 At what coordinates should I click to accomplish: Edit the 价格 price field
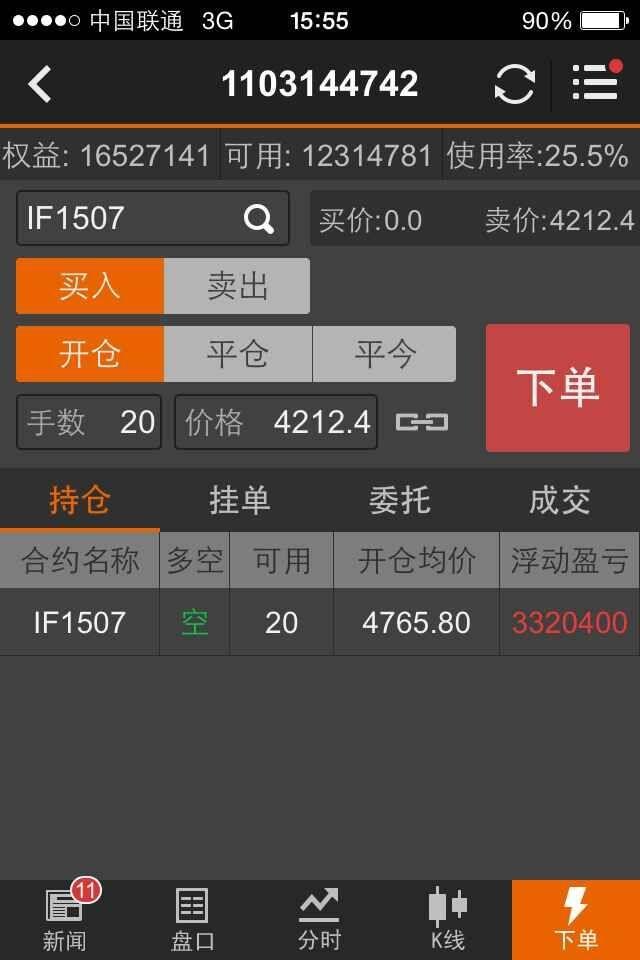coord(276,422)
